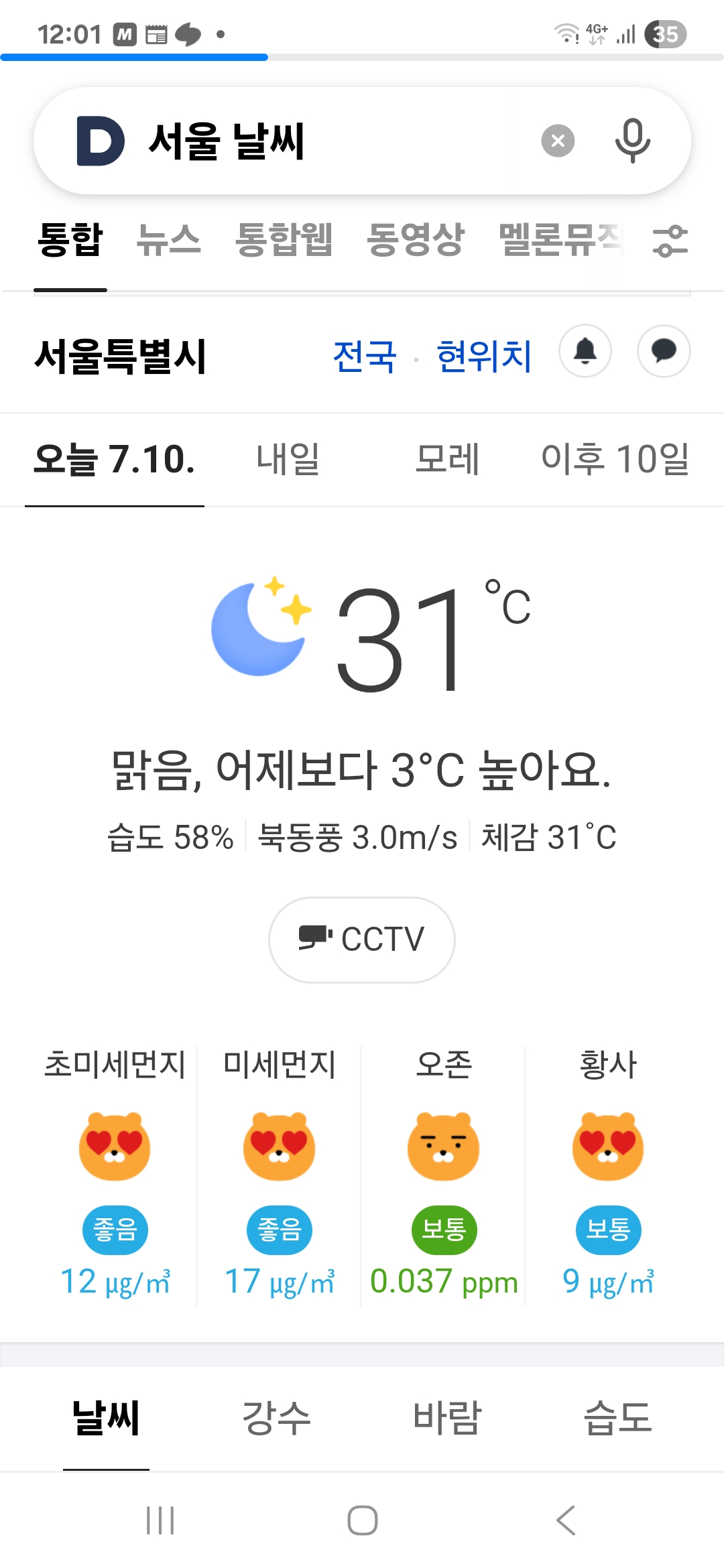Switch to the 멜론뮤직 tab
The image size is (724, 1568).
pos(562,239)
